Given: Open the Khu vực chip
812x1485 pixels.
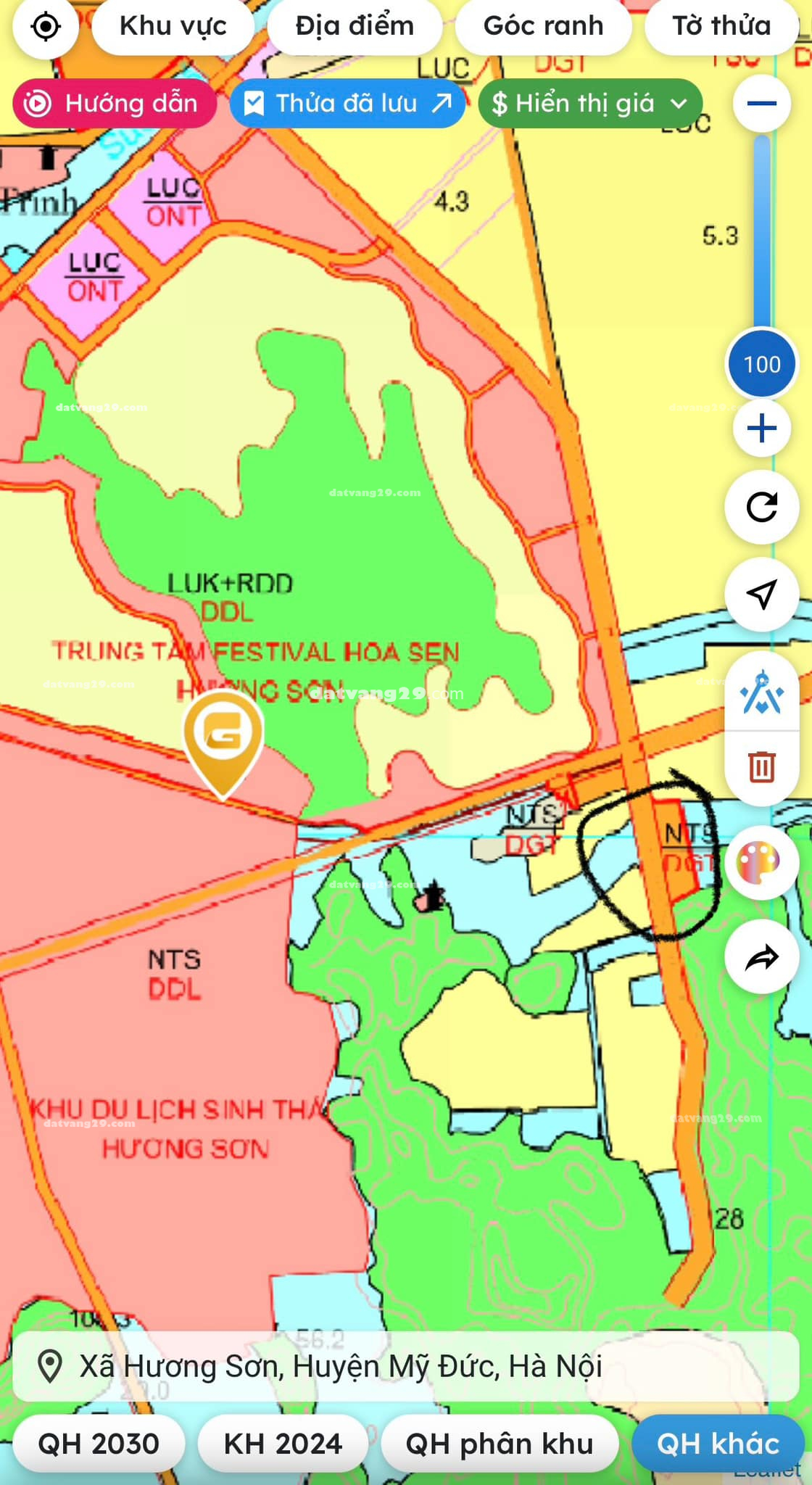Looking at the screenshot, I should coord(173,27).
